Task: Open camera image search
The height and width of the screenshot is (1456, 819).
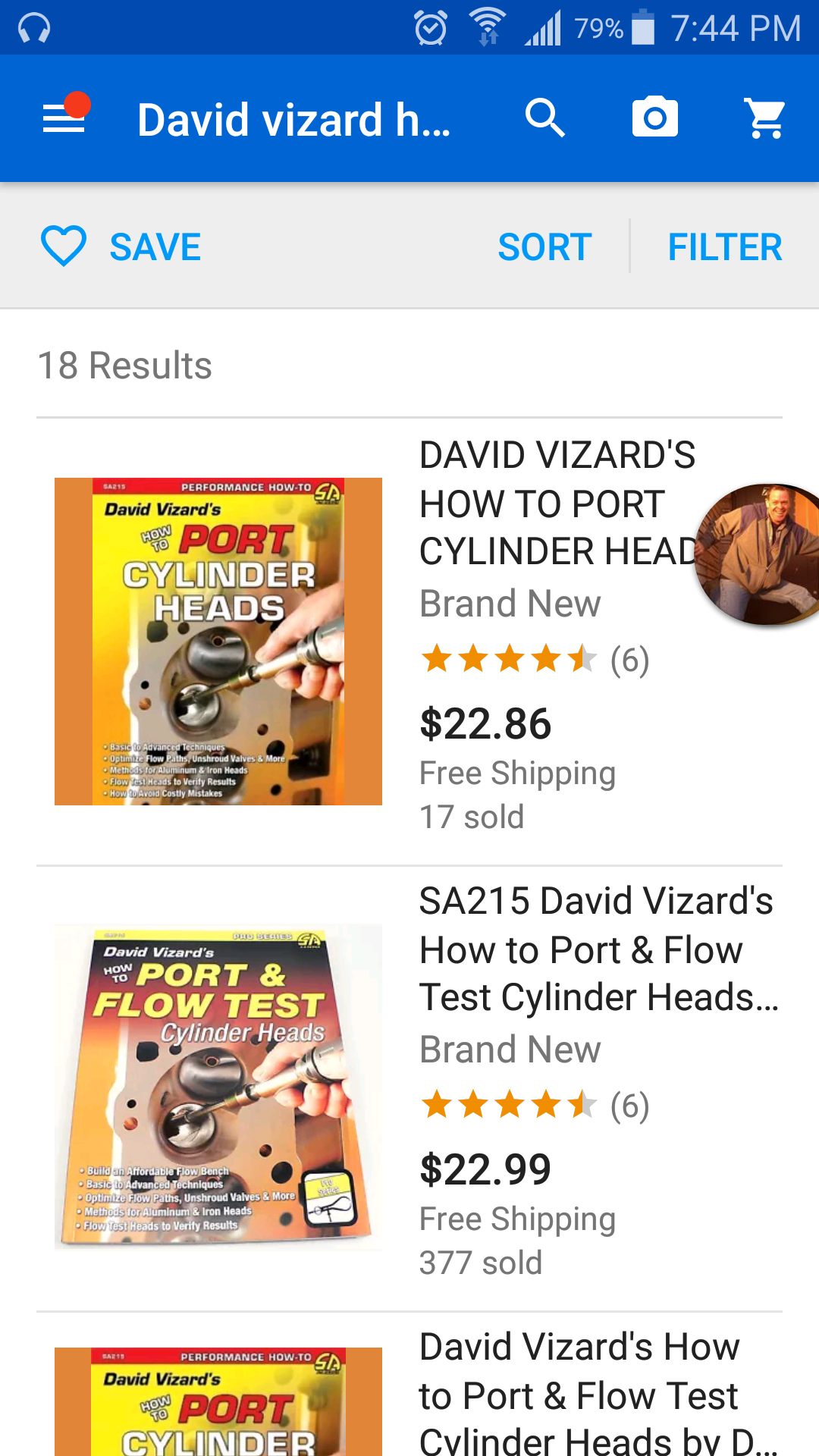Action: (x=655, y=118)
